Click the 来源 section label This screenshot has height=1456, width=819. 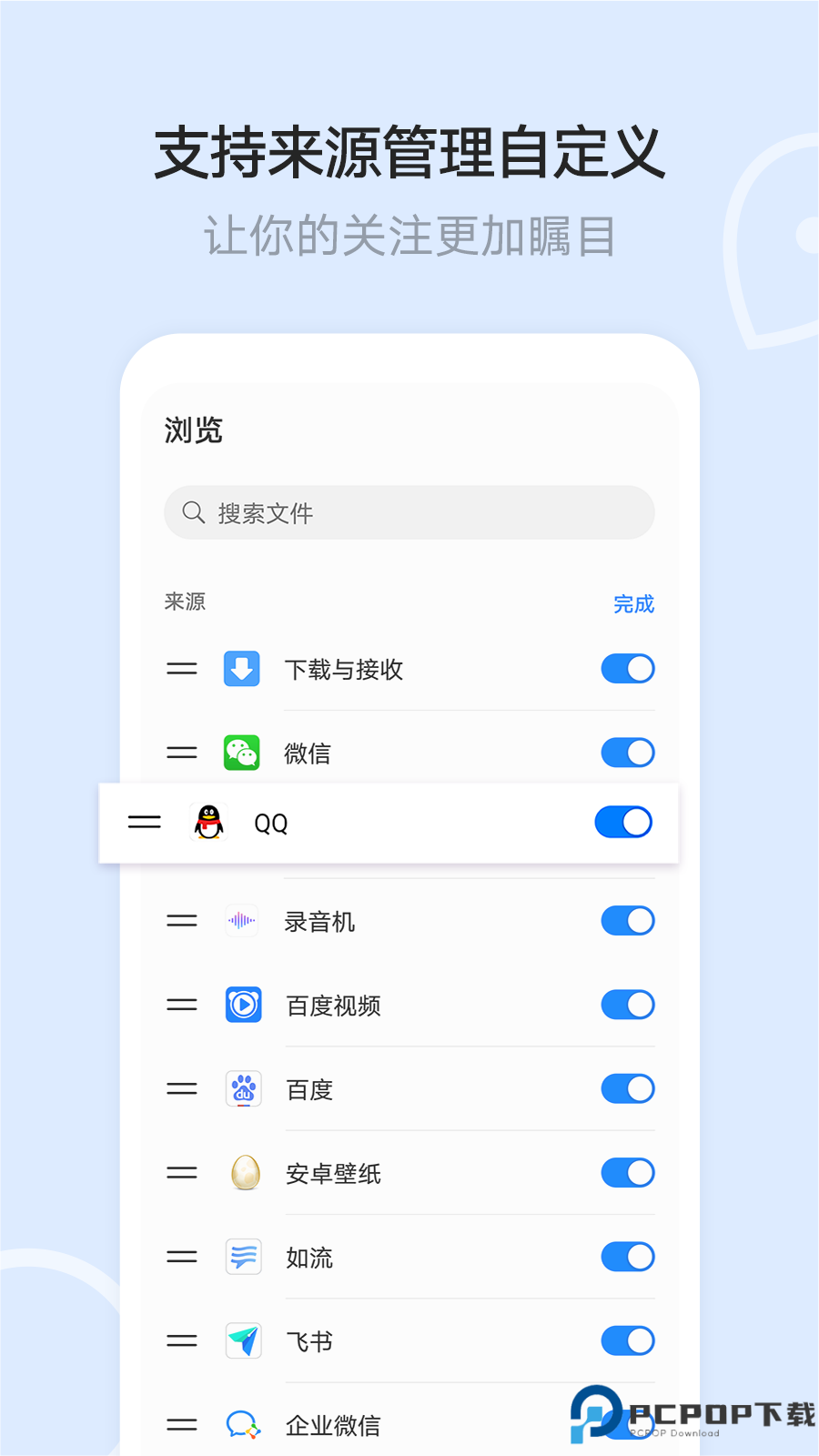tap(185, 602)
